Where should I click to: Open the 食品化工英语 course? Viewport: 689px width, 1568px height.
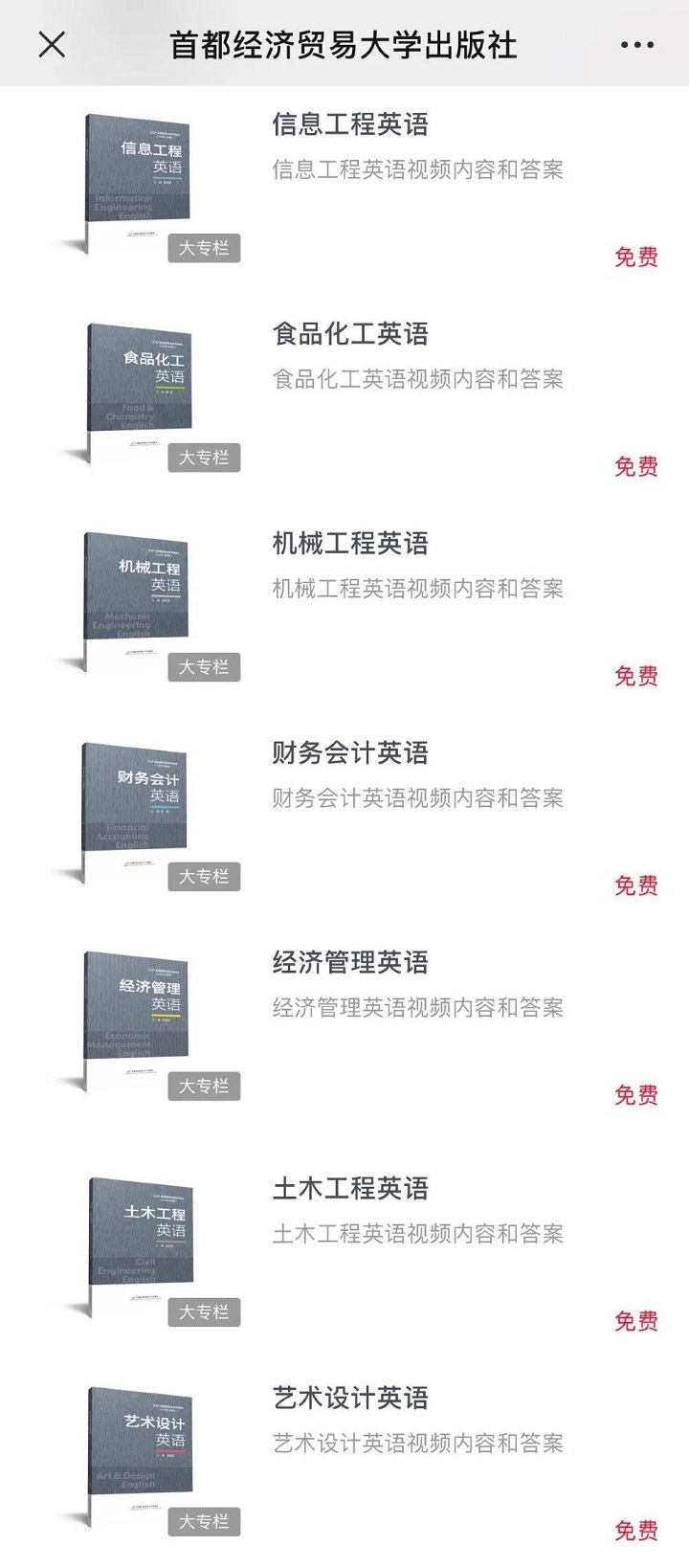[x=350, y=334]
